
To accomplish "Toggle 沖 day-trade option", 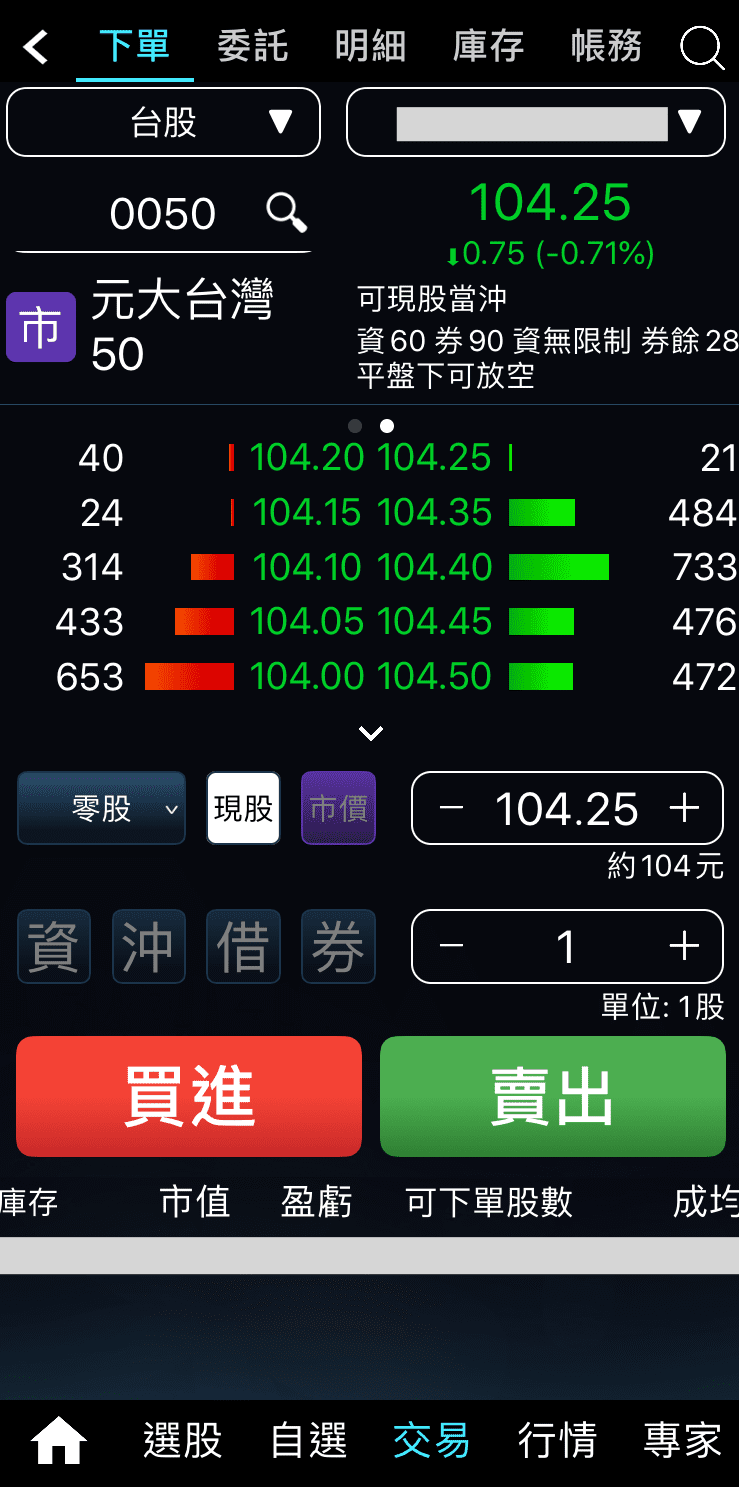I will click(x=148, y=946).
